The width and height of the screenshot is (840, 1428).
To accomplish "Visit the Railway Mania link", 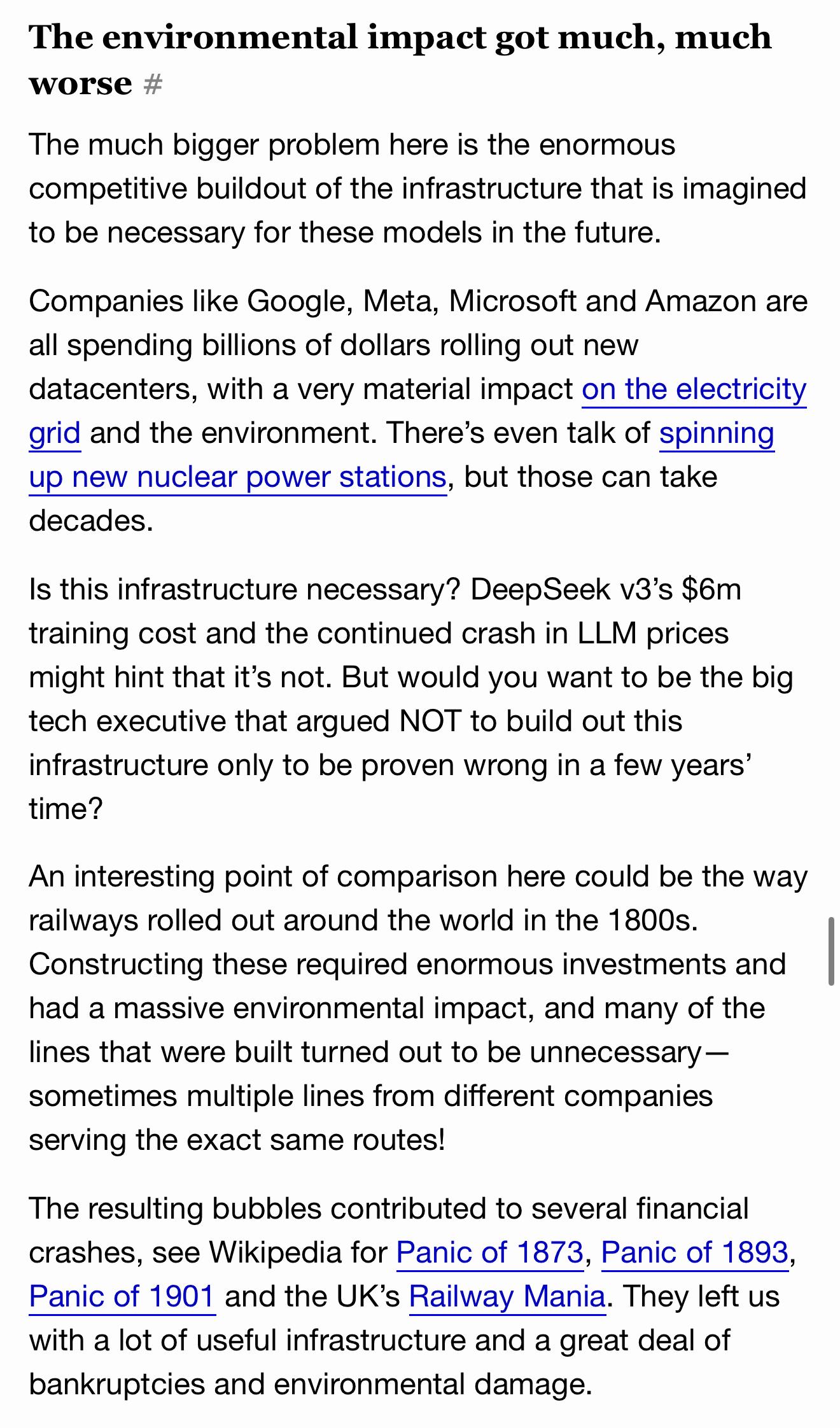I will coord(507,1296).
